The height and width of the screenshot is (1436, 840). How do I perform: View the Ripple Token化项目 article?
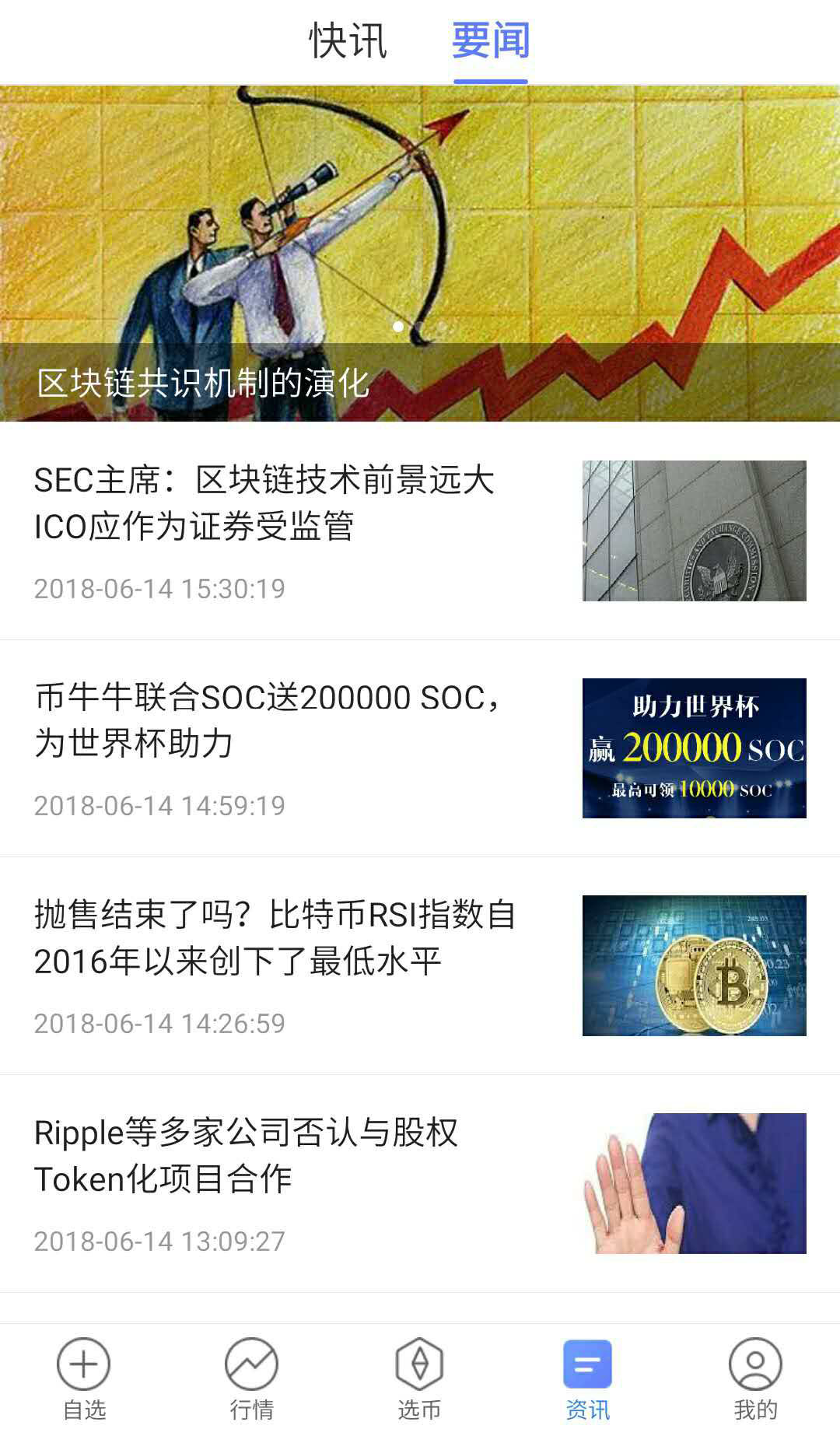click(247, 1156)
